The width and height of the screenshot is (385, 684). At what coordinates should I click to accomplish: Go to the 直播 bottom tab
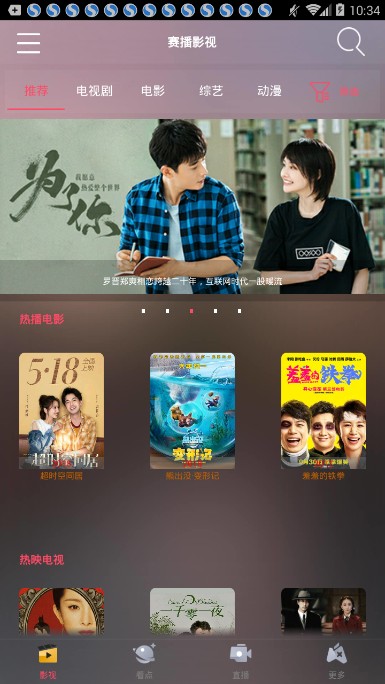[240, 661]
